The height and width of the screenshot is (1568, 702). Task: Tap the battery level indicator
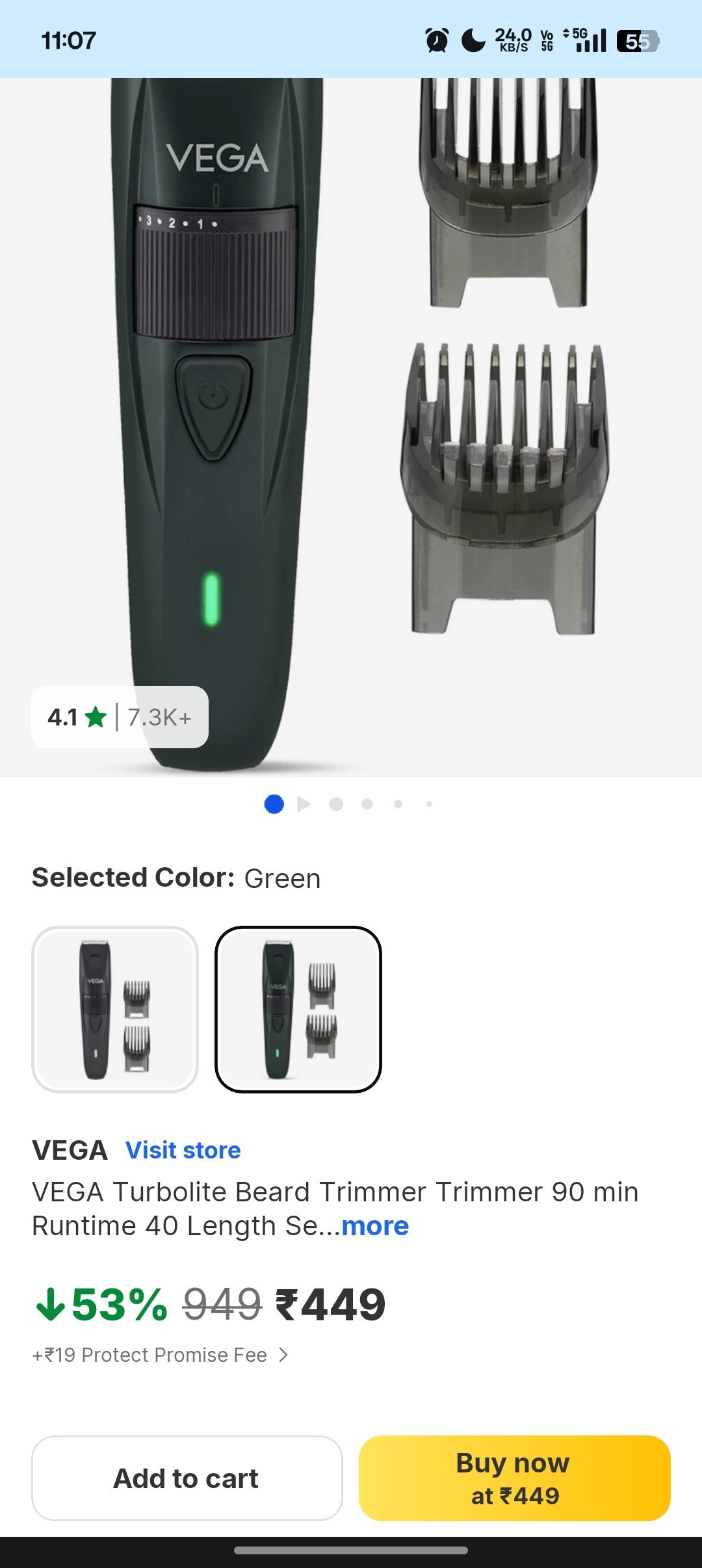(x=637, y=41)
